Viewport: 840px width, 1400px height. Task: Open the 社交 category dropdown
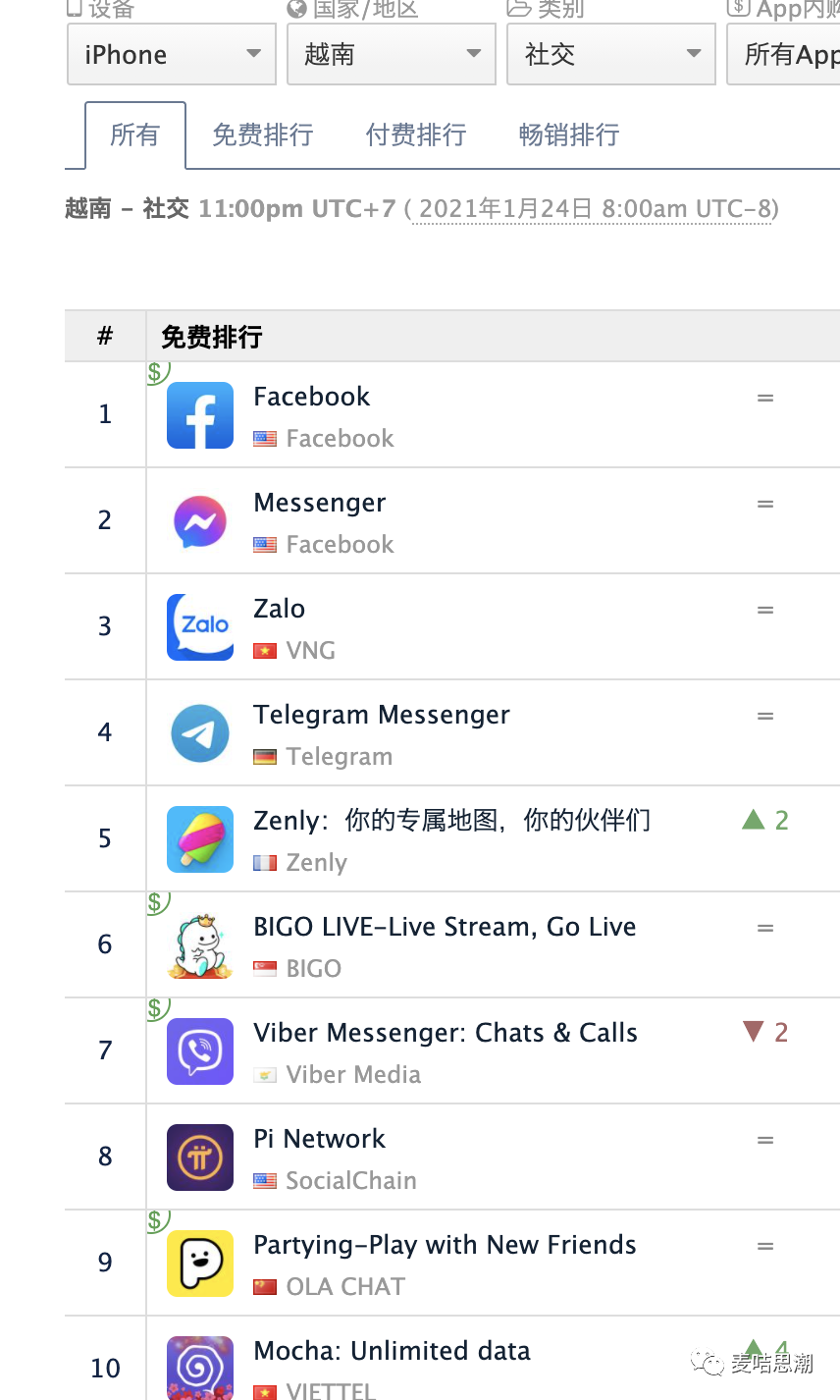pos(611,54)
